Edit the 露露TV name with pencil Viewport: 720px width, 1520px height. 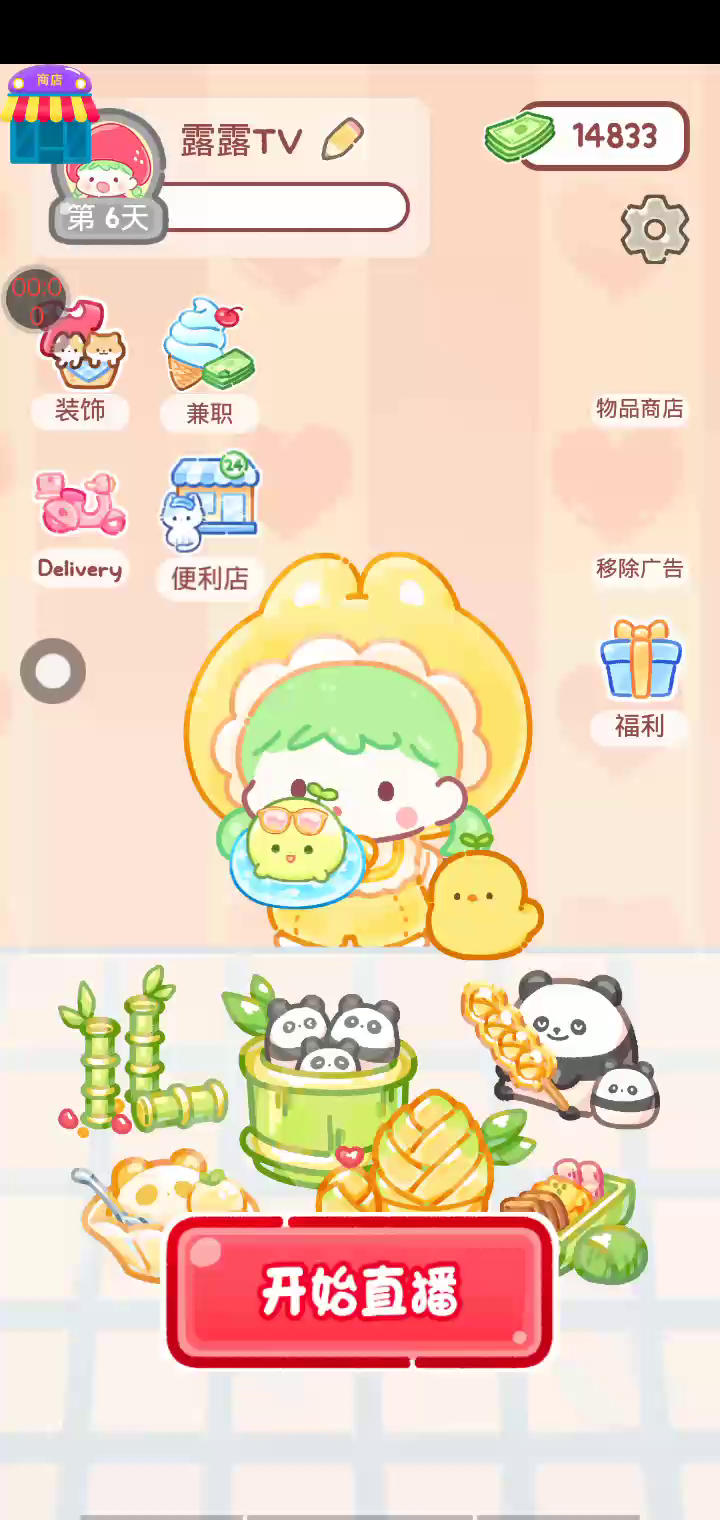click(343, 139)
